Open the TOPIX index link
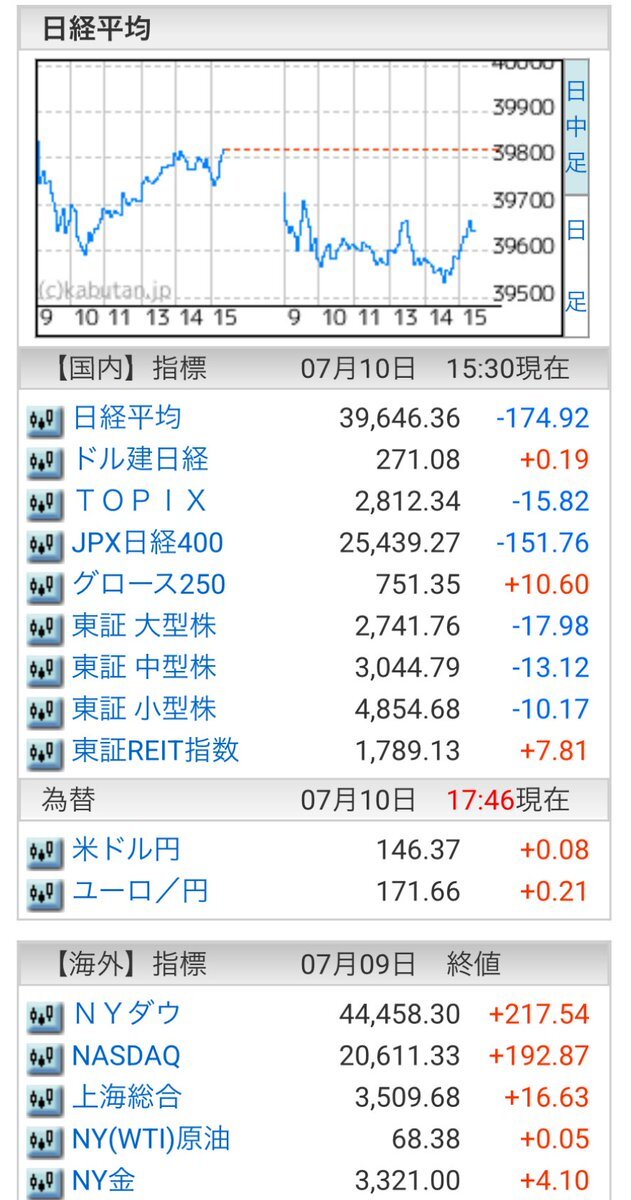The image size is (631, 1200). pos(139,501)
